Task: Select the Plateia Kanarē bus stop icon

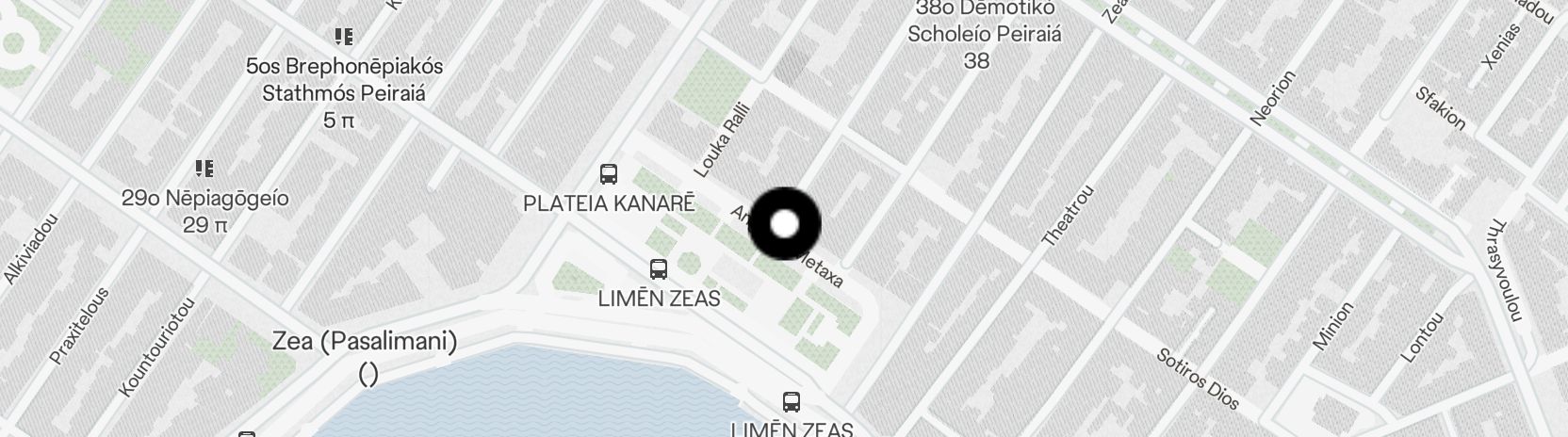Action: [609, 174]
